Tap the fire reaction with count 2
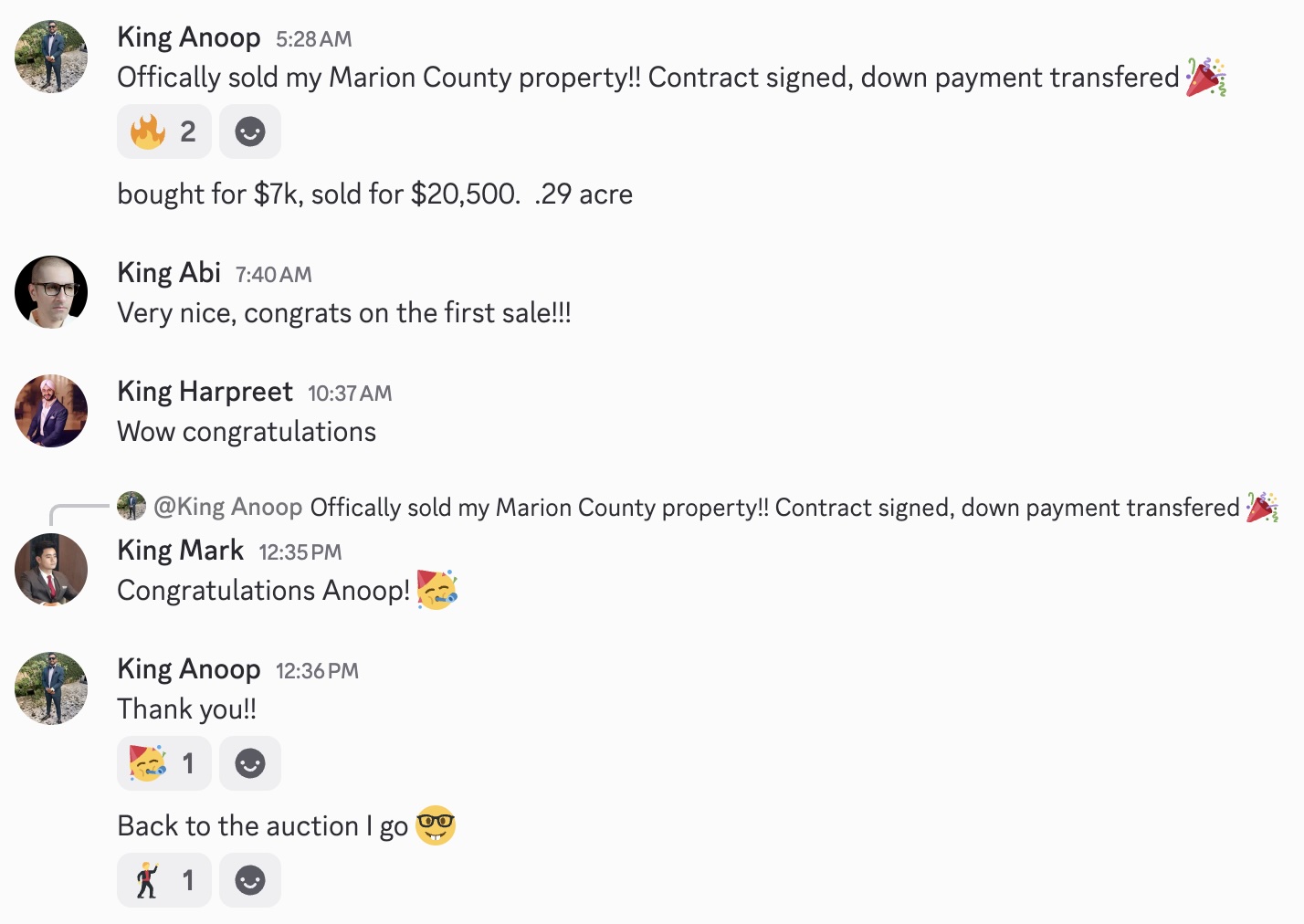Screen dimensions: 1304x924 164,131
